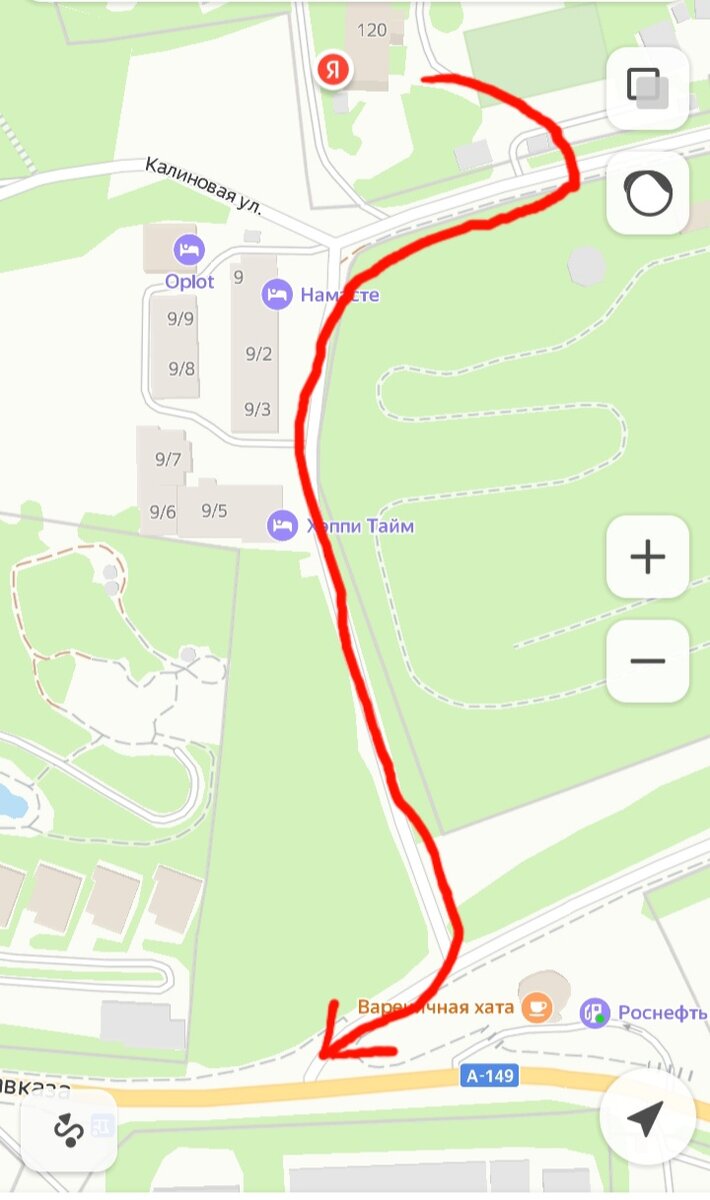This screenshot has width=710, height=1200.
Task: Zoom out with the minus button
Action: pyautogui.click(x=647, y=661)
